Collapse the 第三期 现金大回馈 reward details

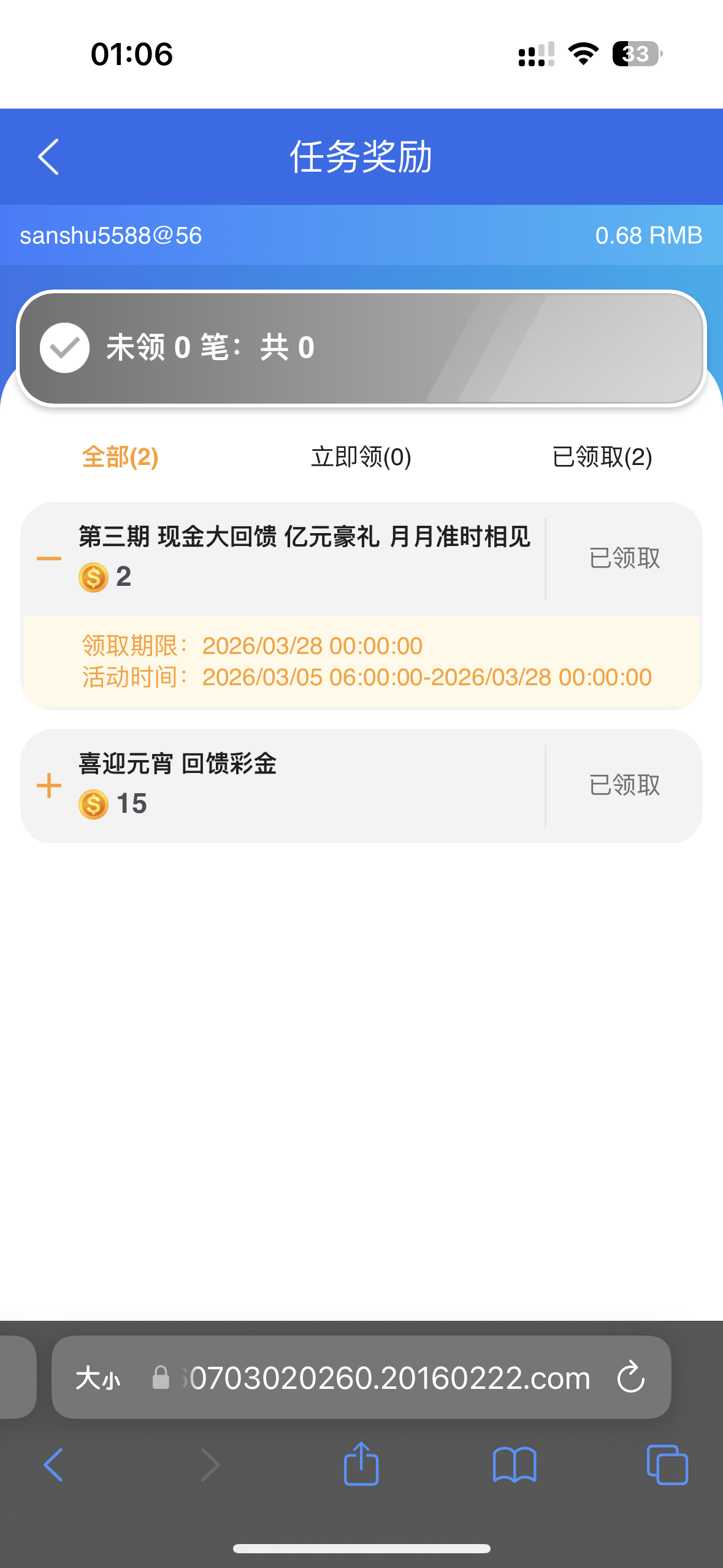point(48,558)
